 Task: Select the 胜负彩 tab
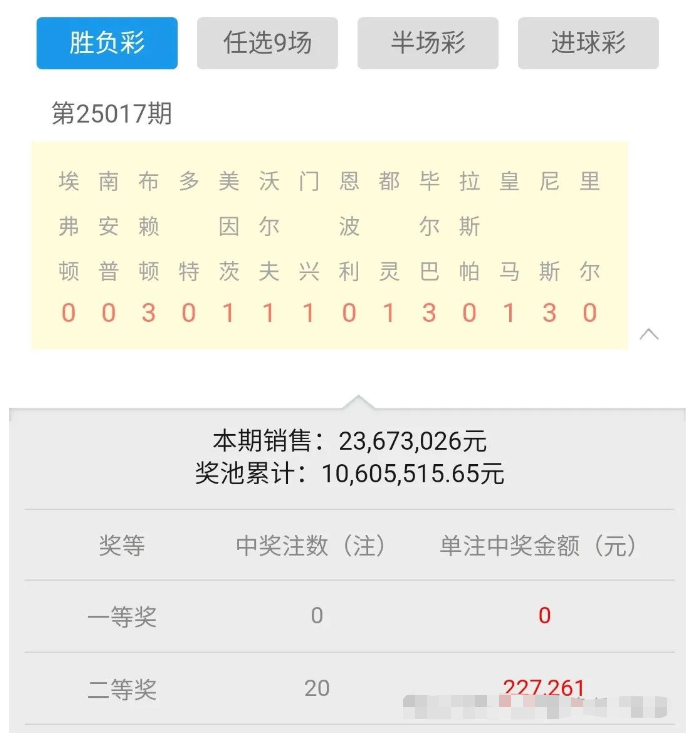107,43
